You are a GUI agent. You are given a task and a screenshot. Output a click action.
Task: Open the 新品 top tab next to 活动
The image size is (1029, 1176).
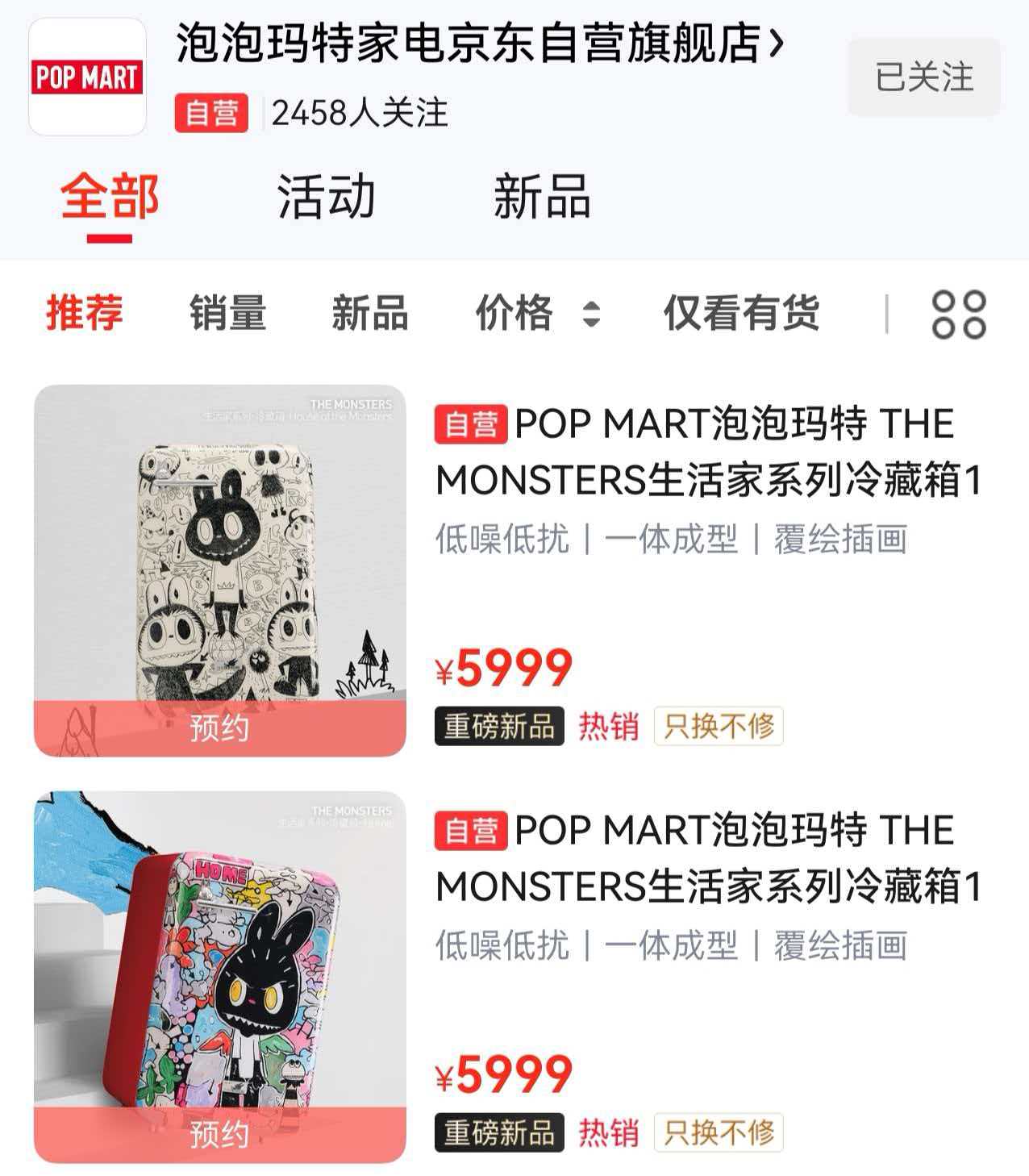542,197
